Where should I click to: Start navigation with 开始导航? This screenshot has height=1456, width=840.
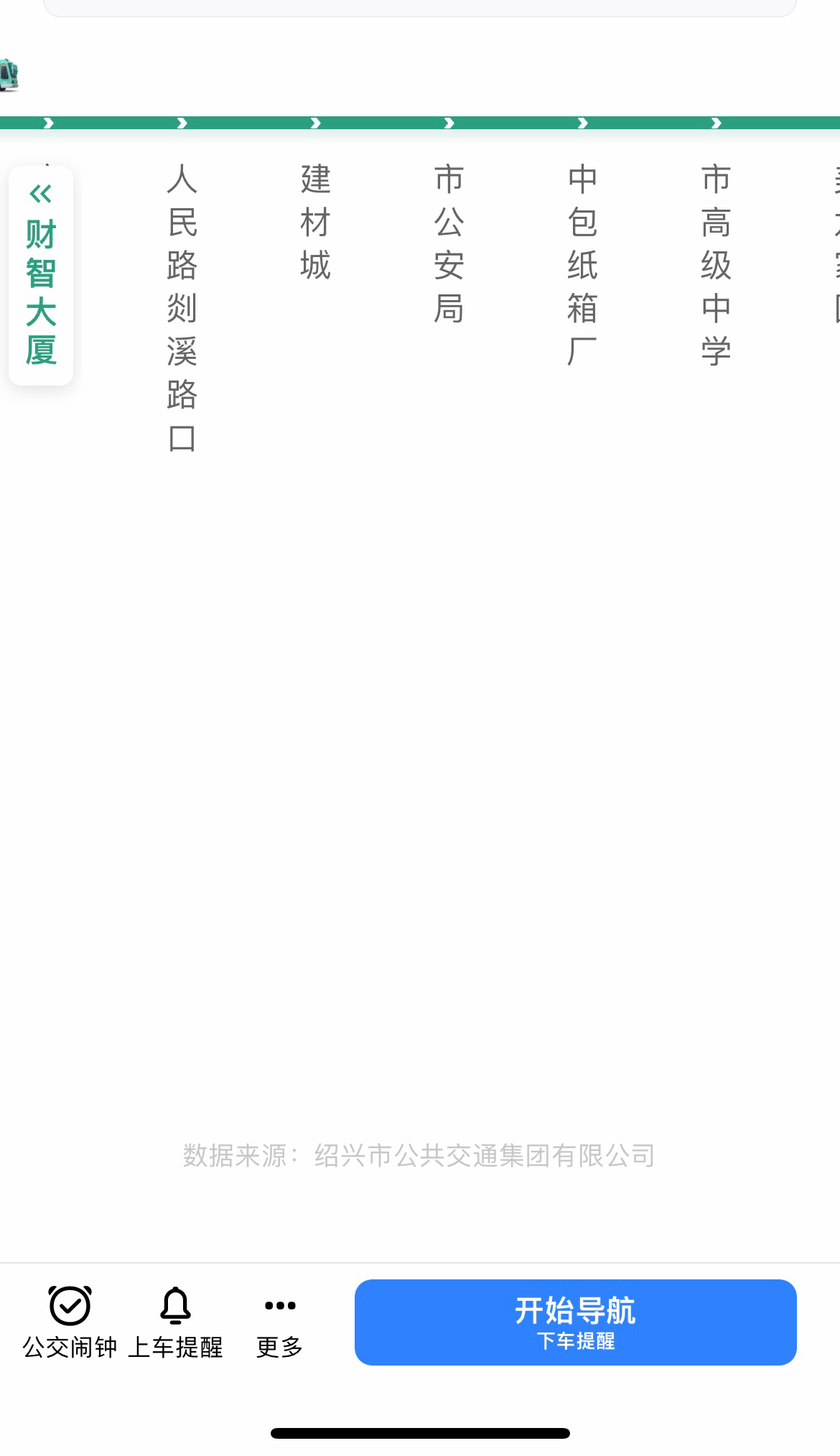pyautogui.click(x=575, y=1322)
